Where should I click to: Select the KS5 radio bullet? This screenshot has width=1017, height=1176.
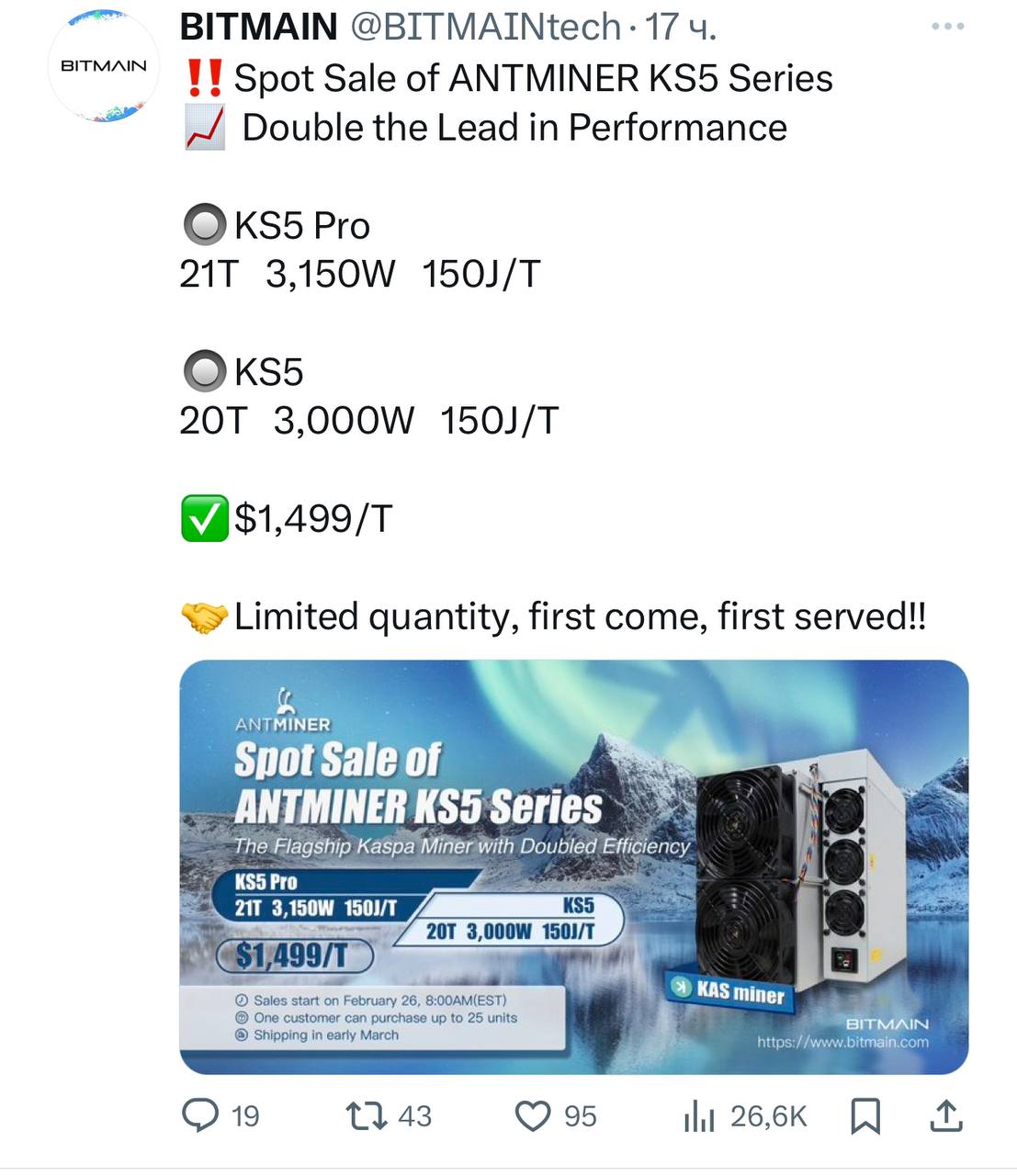pyautogui.click(x=204, y=371)
